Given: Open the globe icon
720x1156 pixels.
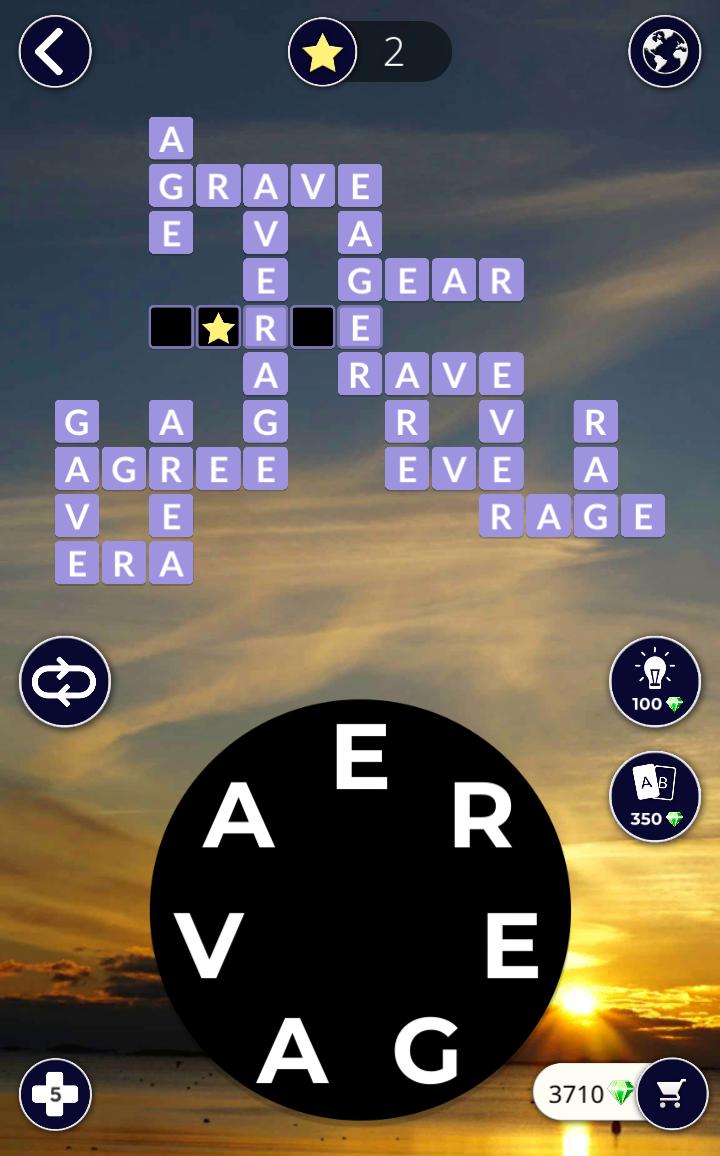Looking at the screenshot, I should coord(664,51).
